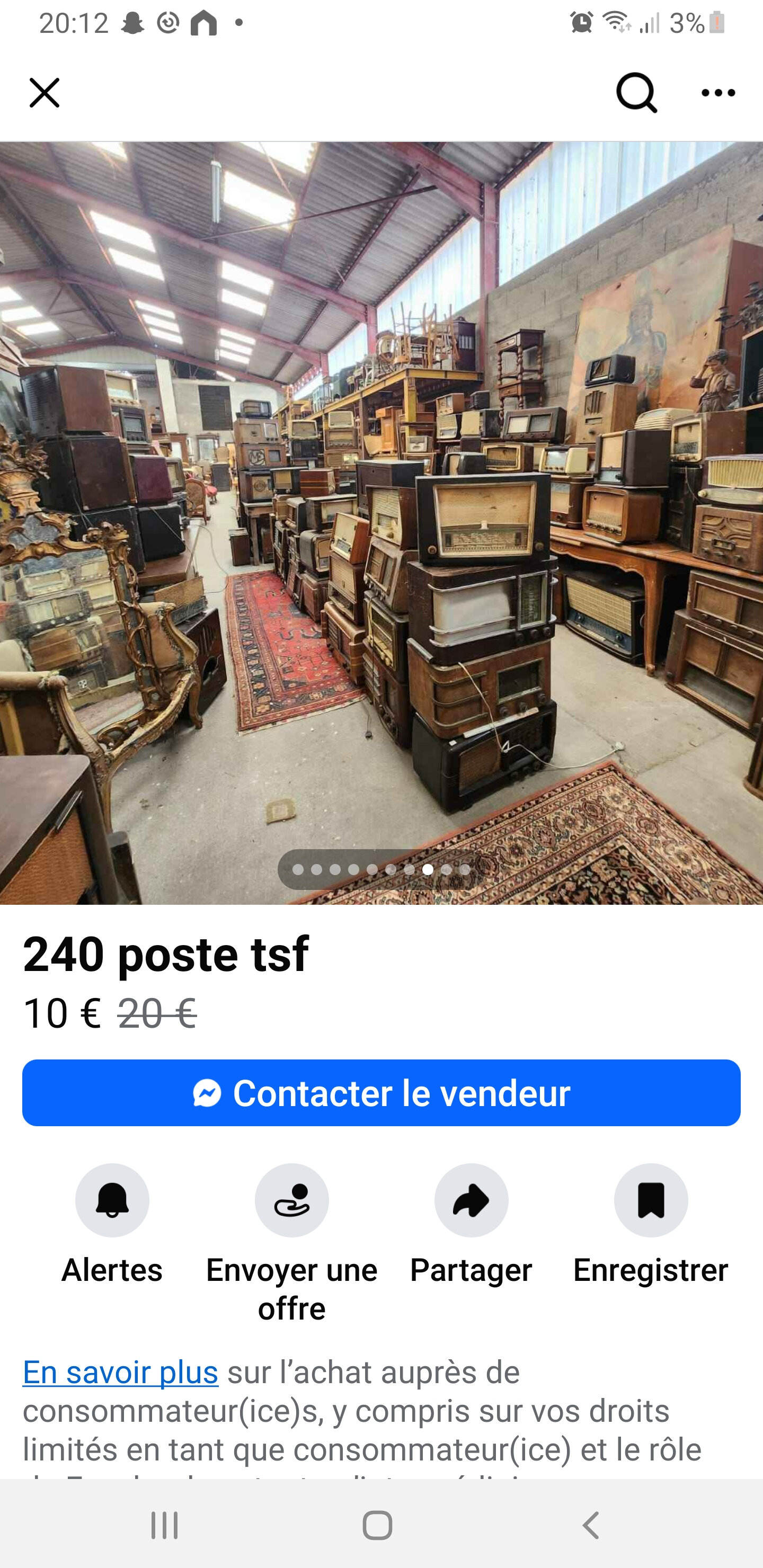
Task: Open recent apps from navigation bar
Action: click(164, 1526)
